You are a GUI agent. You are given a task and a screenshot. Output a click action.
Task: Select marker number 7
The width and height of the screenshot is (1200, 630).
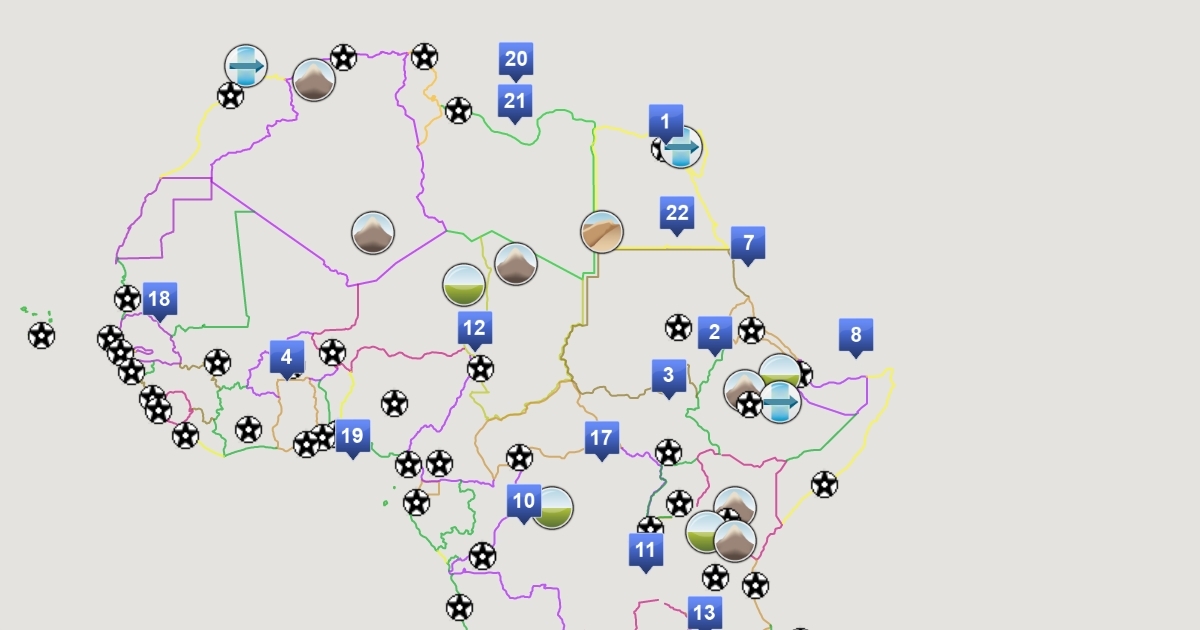click(x=748, y=243)
